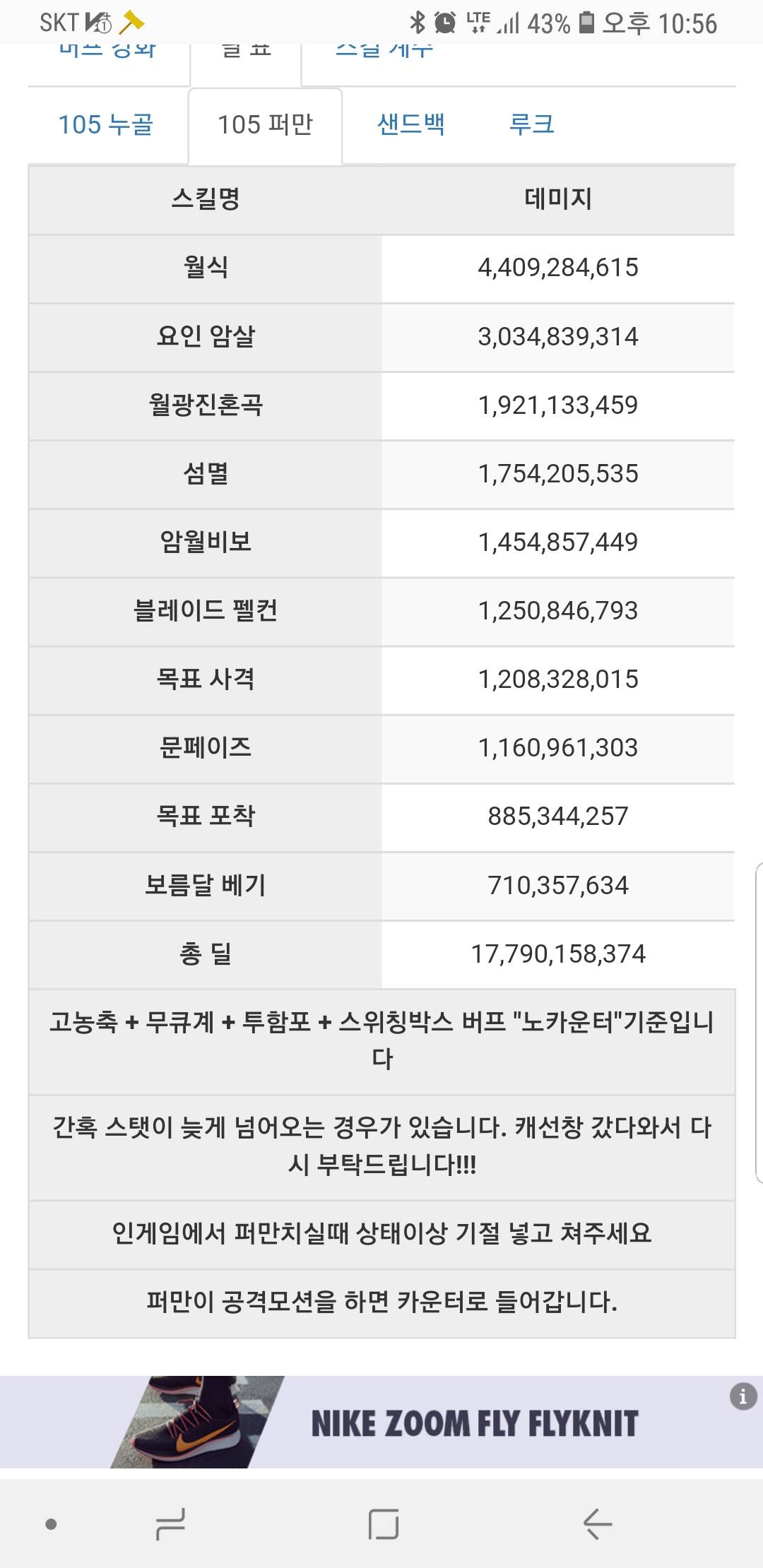Screen dimensions: 763x1568
Task: Open the 샌드백 tab
Action: pyautogui.click(x=410, y=125)
